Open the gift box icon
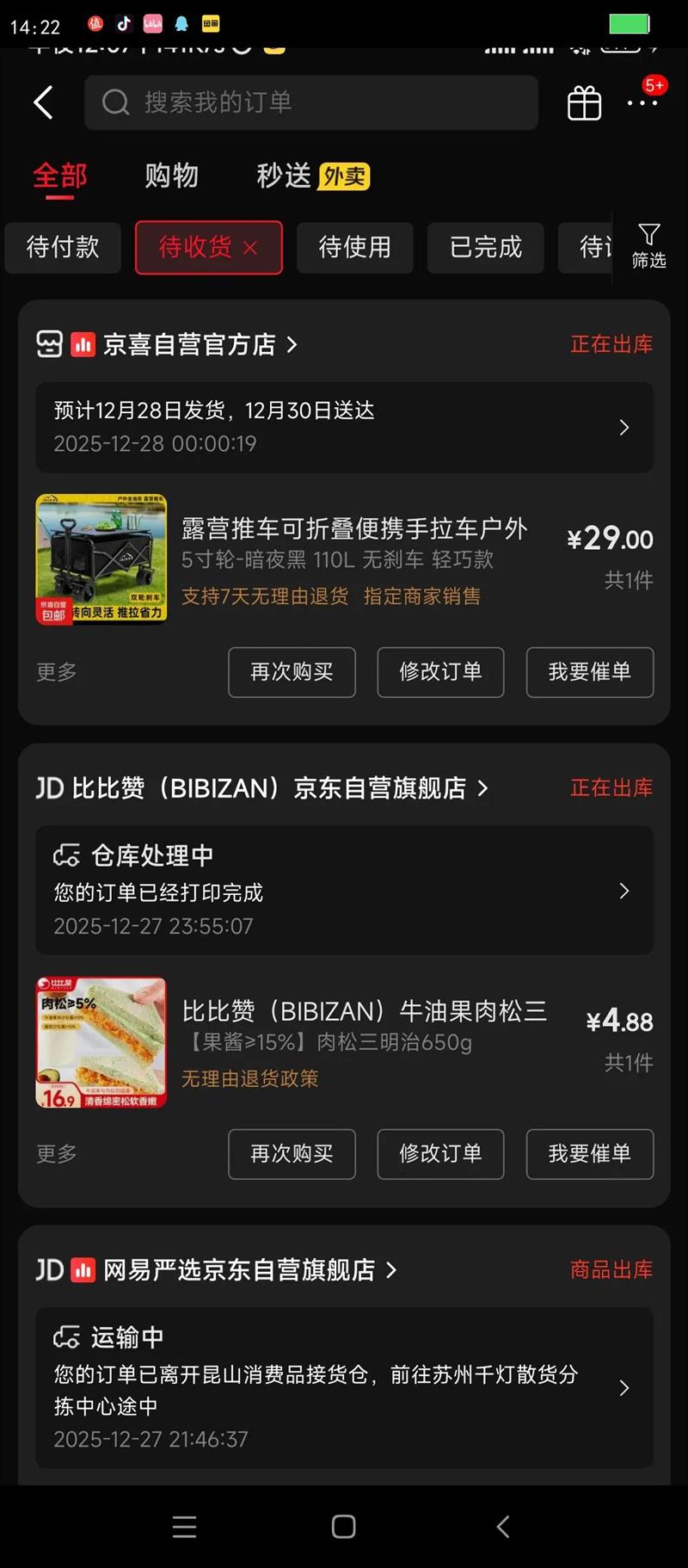The width and height of the screenshot is (688, 1568). [584, 103]
